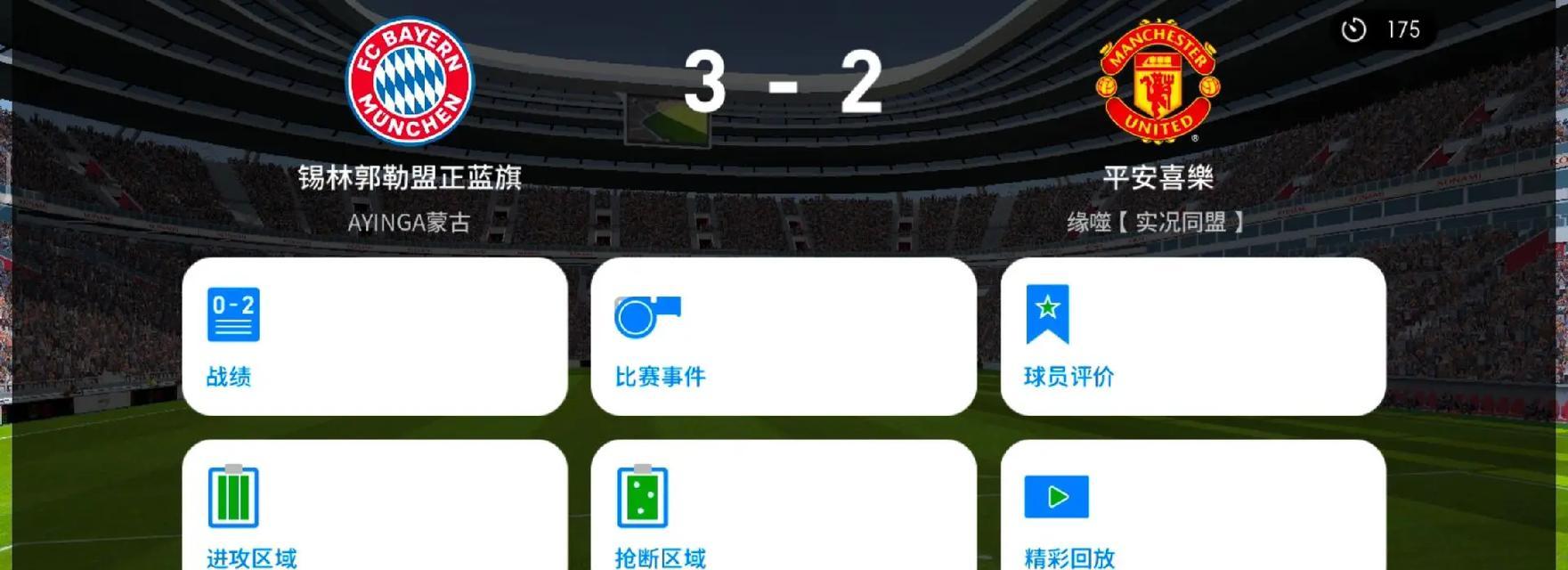The width and height of the screenshot is (1568, 570).
Task: Open 抢断区域 tackle zones card
Action: [783, 508]
